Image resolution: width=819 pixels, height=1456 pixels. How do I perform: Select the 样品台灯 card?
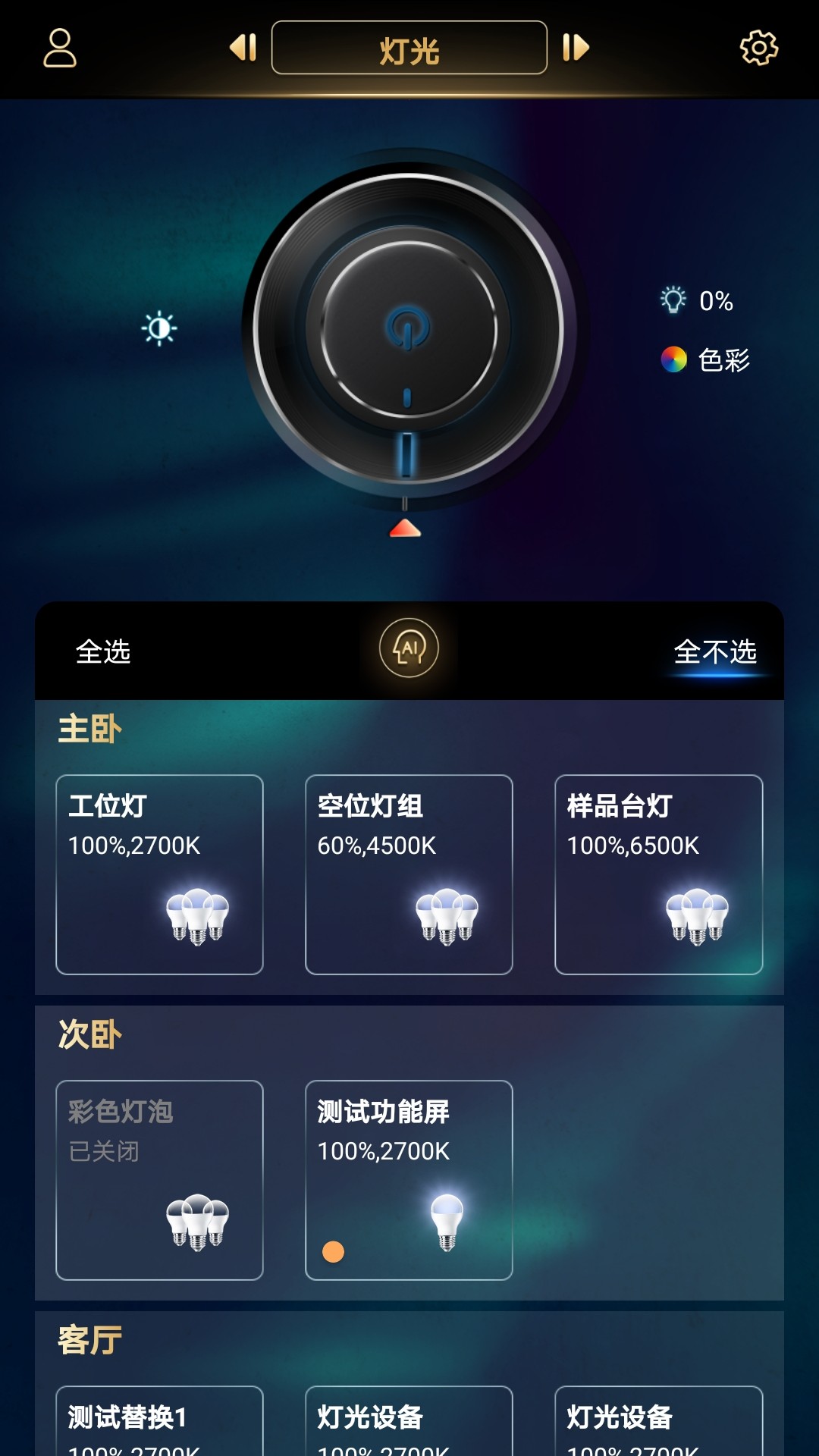point(658,874)
